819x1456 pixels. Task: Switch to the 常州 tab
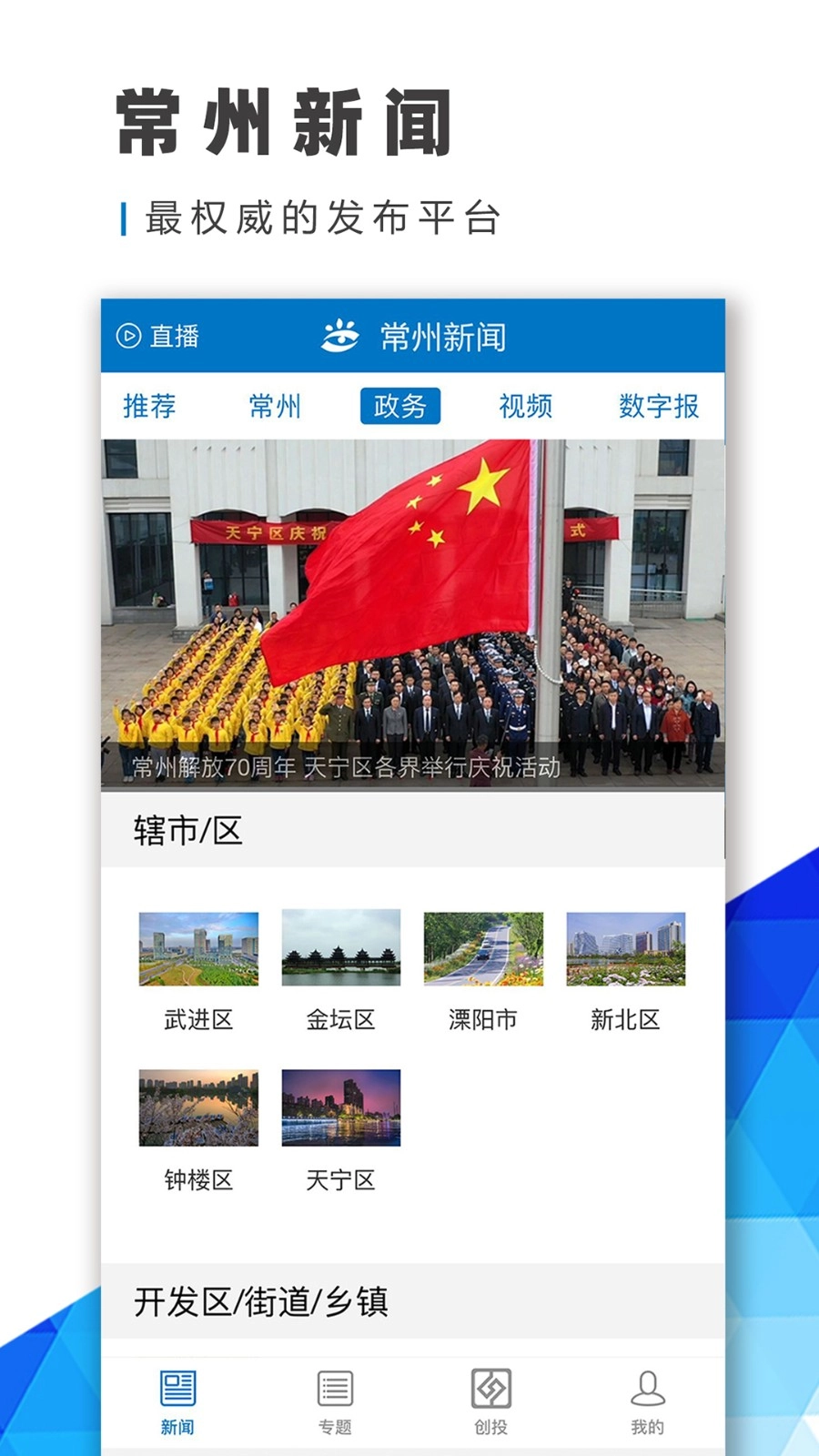pyautogui.click(x=276, y=407)
